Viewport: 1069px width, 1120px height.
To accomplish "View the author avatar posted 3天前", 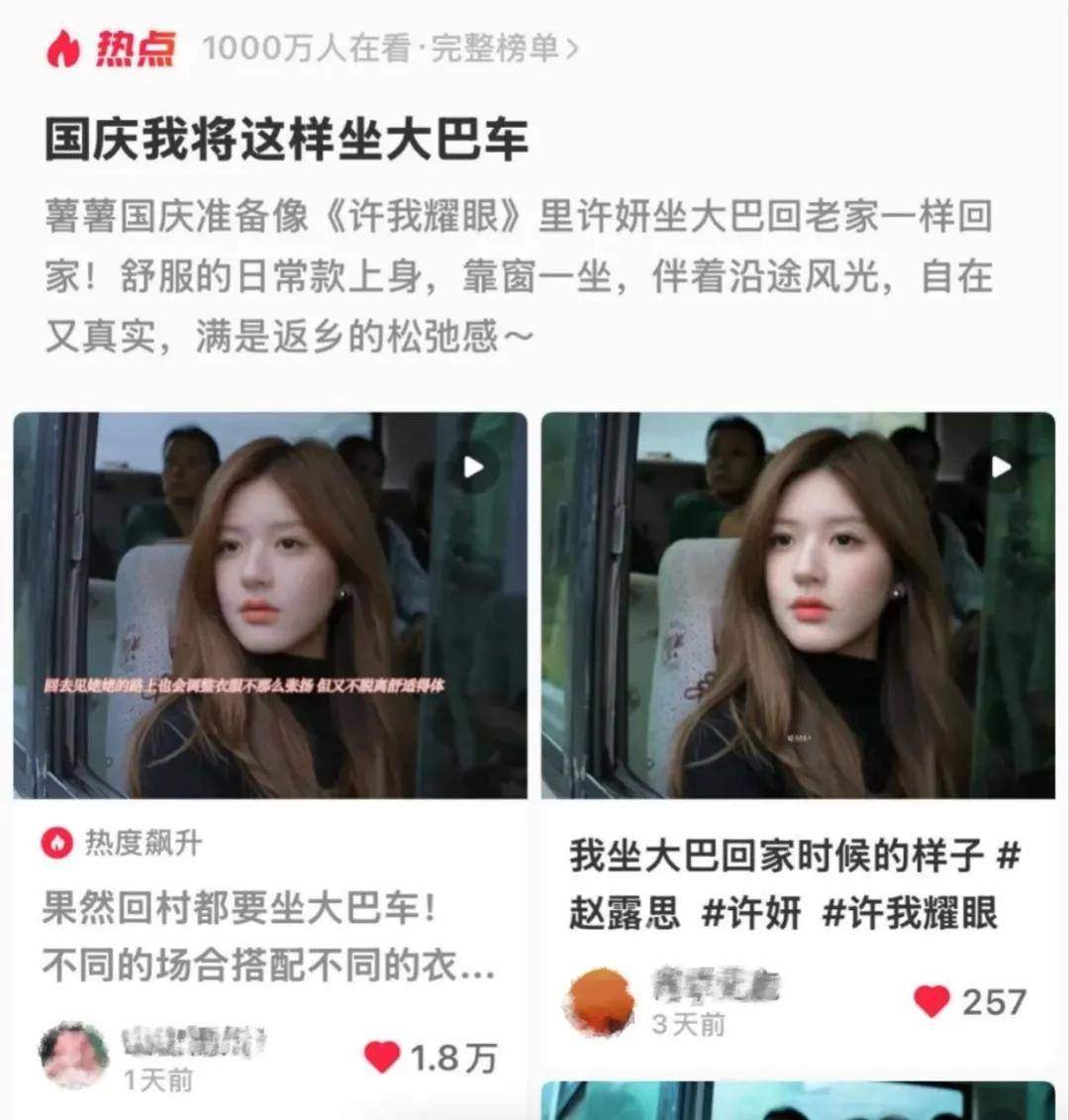I will 599,1001.
